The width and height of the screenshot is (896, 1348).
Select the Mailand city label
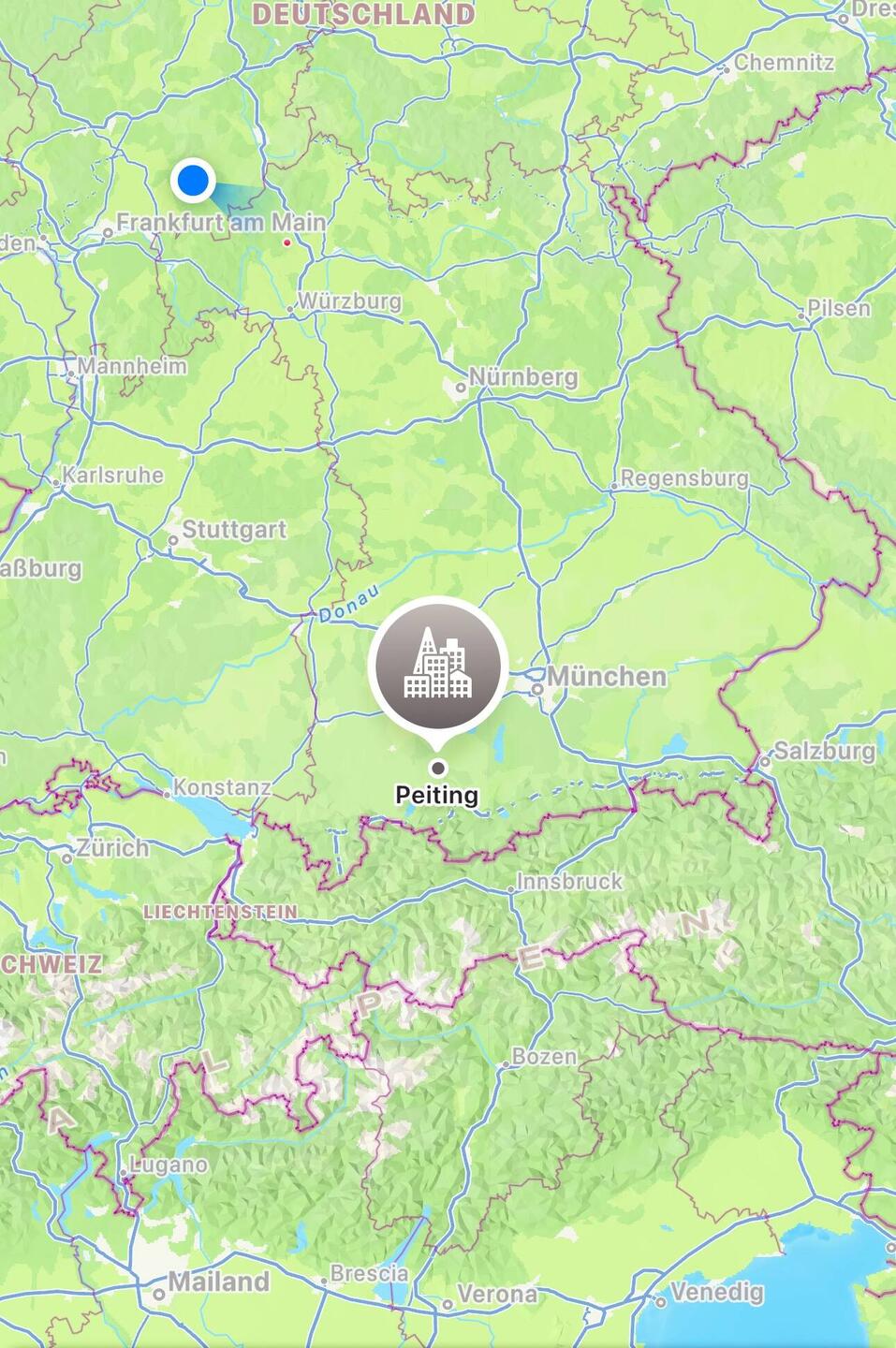(218, 1282)
